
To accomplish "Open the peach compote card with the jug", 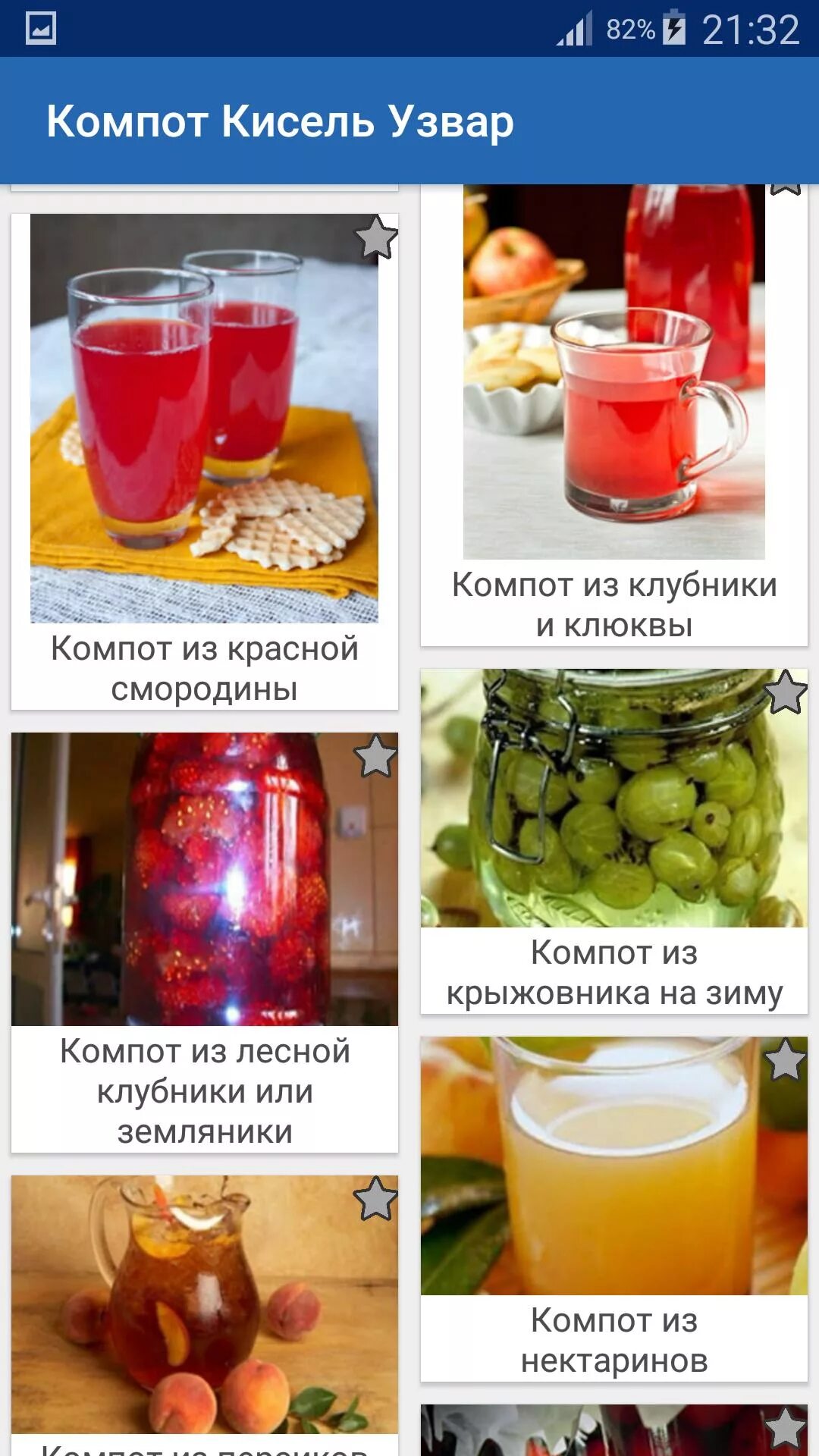I will click(x=205, y=1316).
